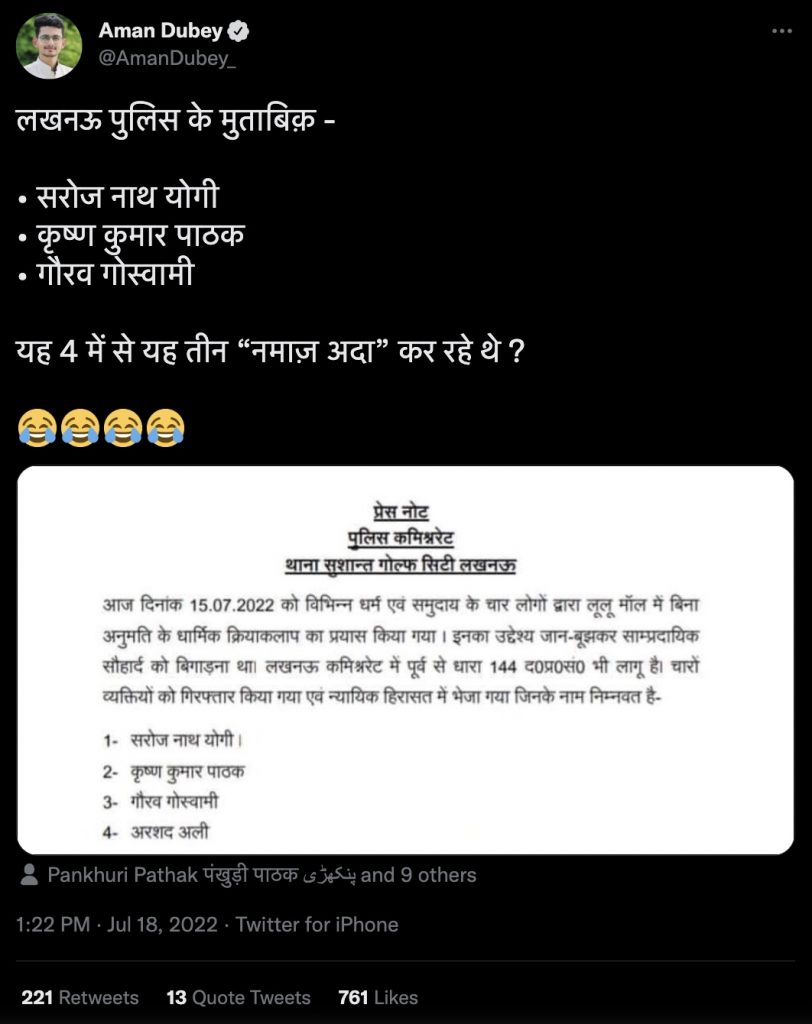The width and height of the screenshot is (812, 1024).
Task: Open the @AmanDubey_ profile name link
Action: (x=167, y=58)
